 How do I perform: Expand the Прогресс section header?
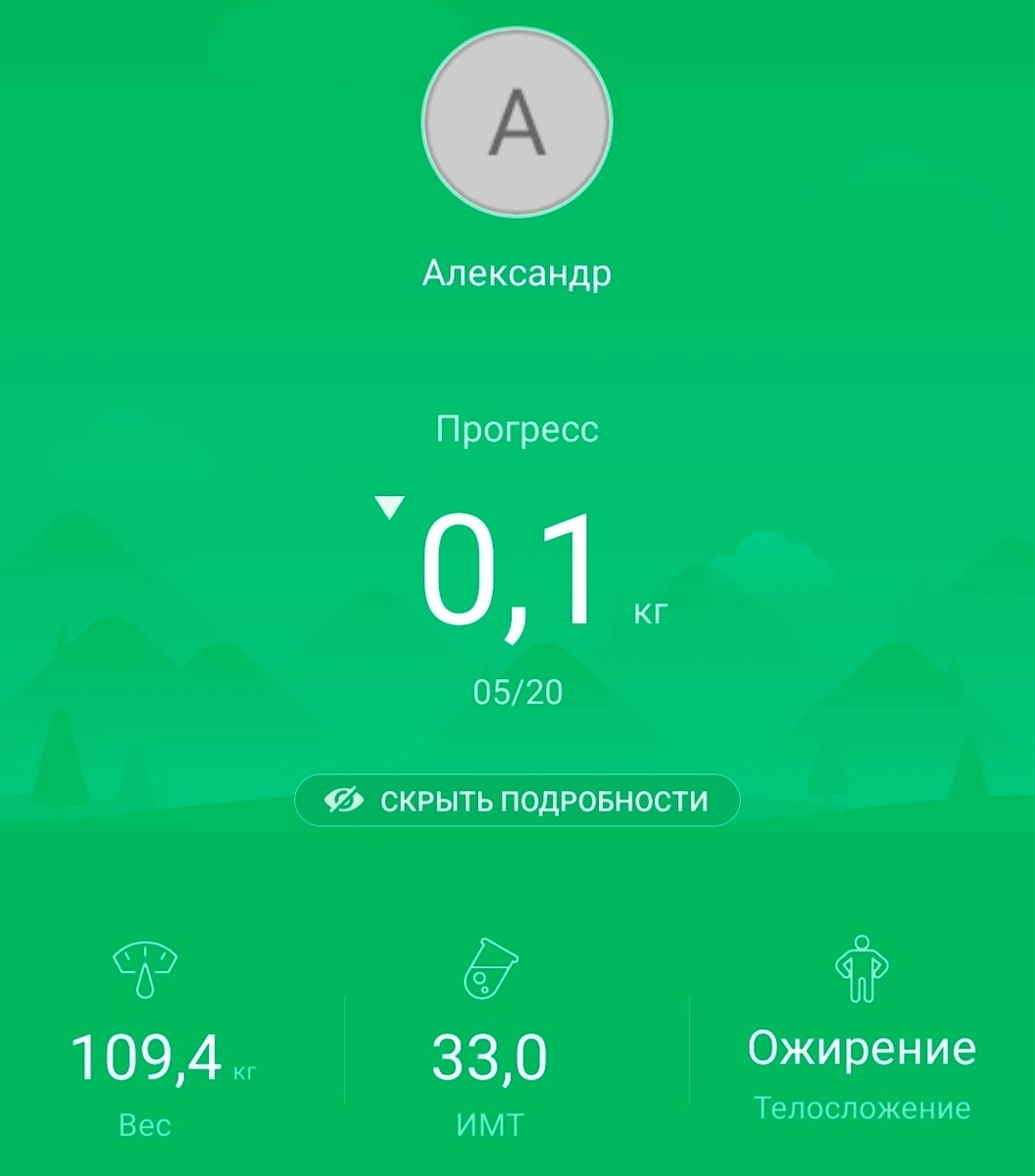point(517,428)
